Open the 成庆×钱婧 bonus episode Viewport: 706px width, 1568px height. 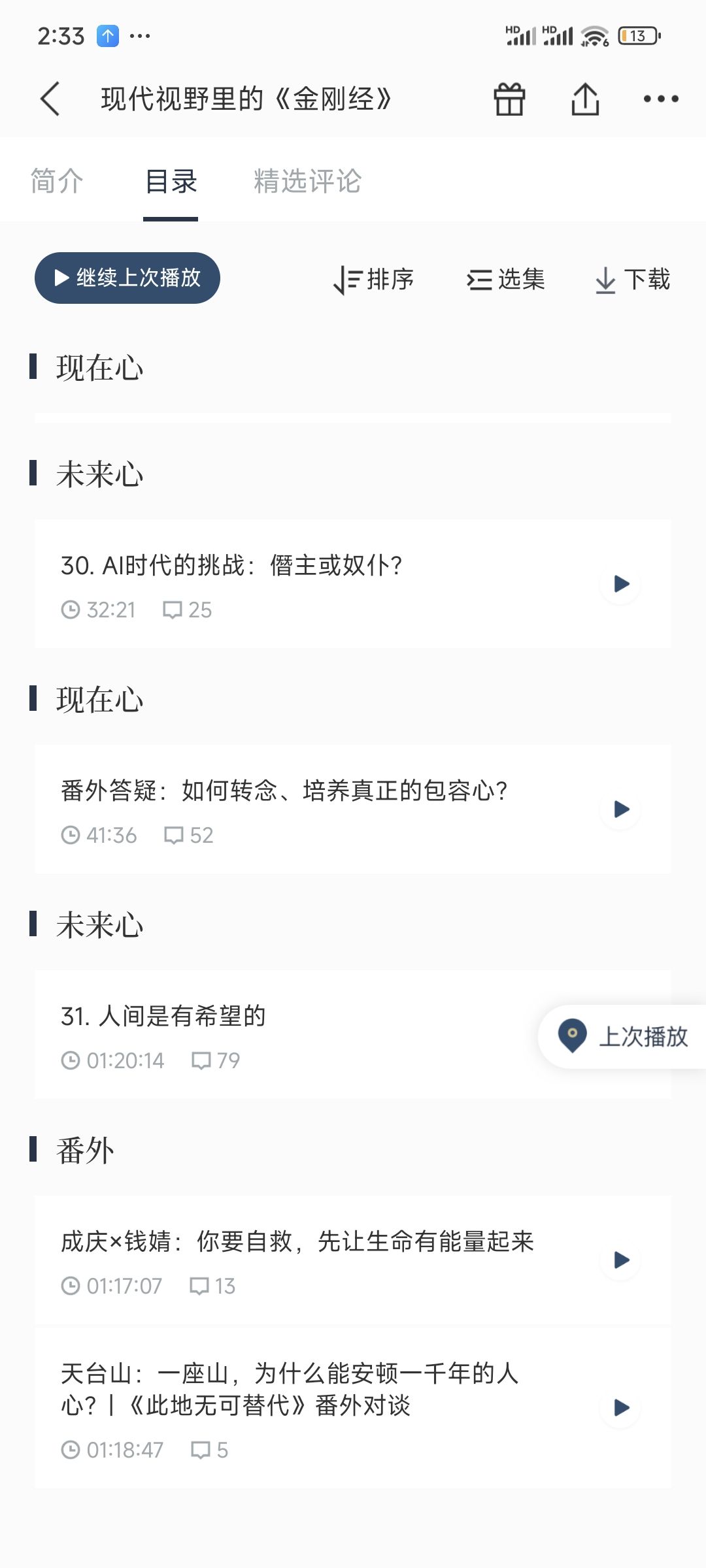coord(353,1260)
